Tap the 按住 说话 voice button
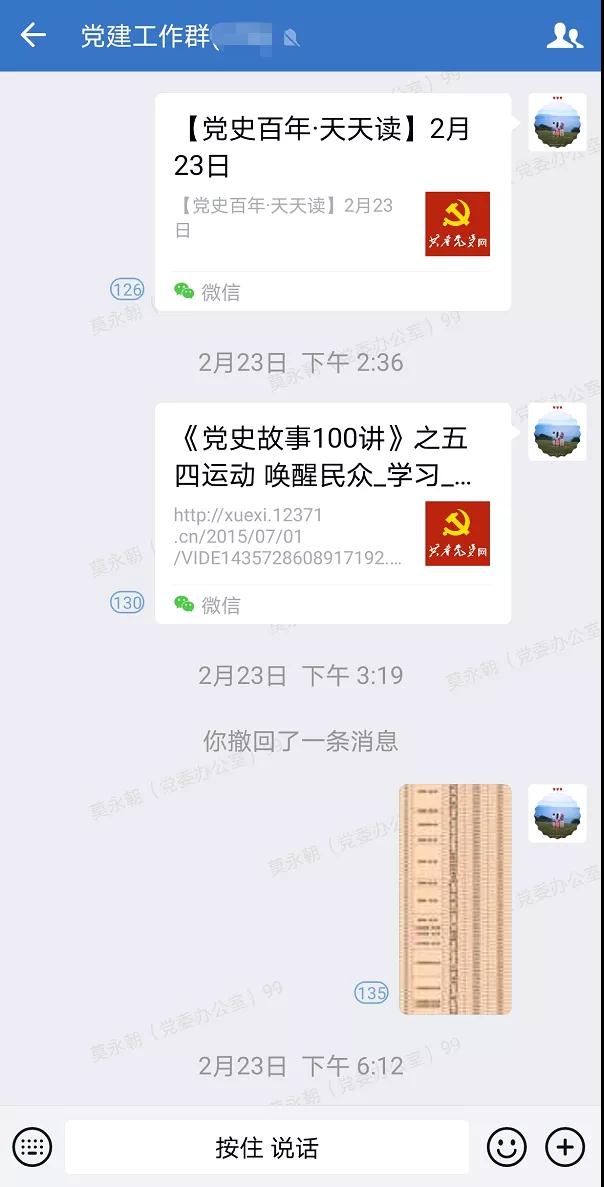The image size is (604, 1187). [267, 1147]
